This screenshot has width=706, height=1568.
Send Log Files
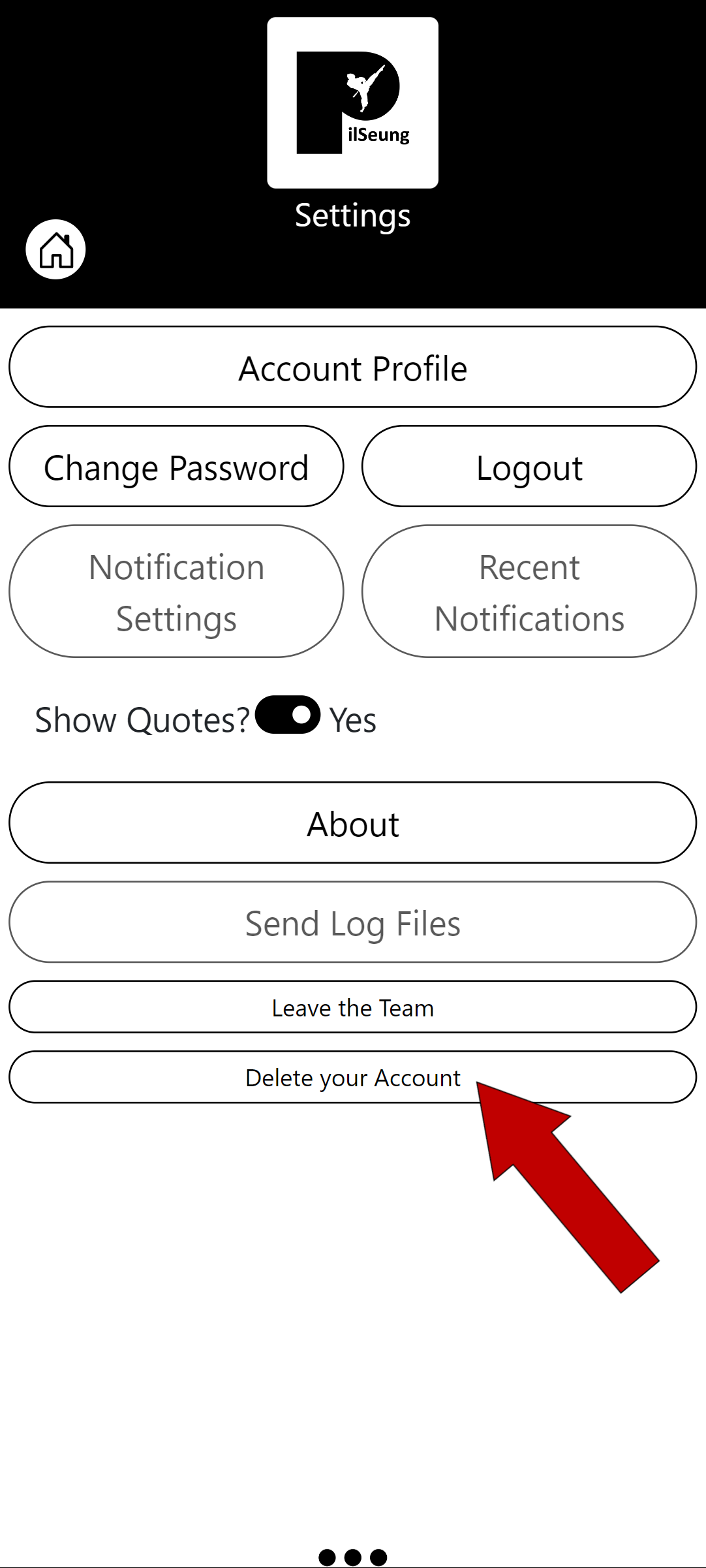(352, 922)
